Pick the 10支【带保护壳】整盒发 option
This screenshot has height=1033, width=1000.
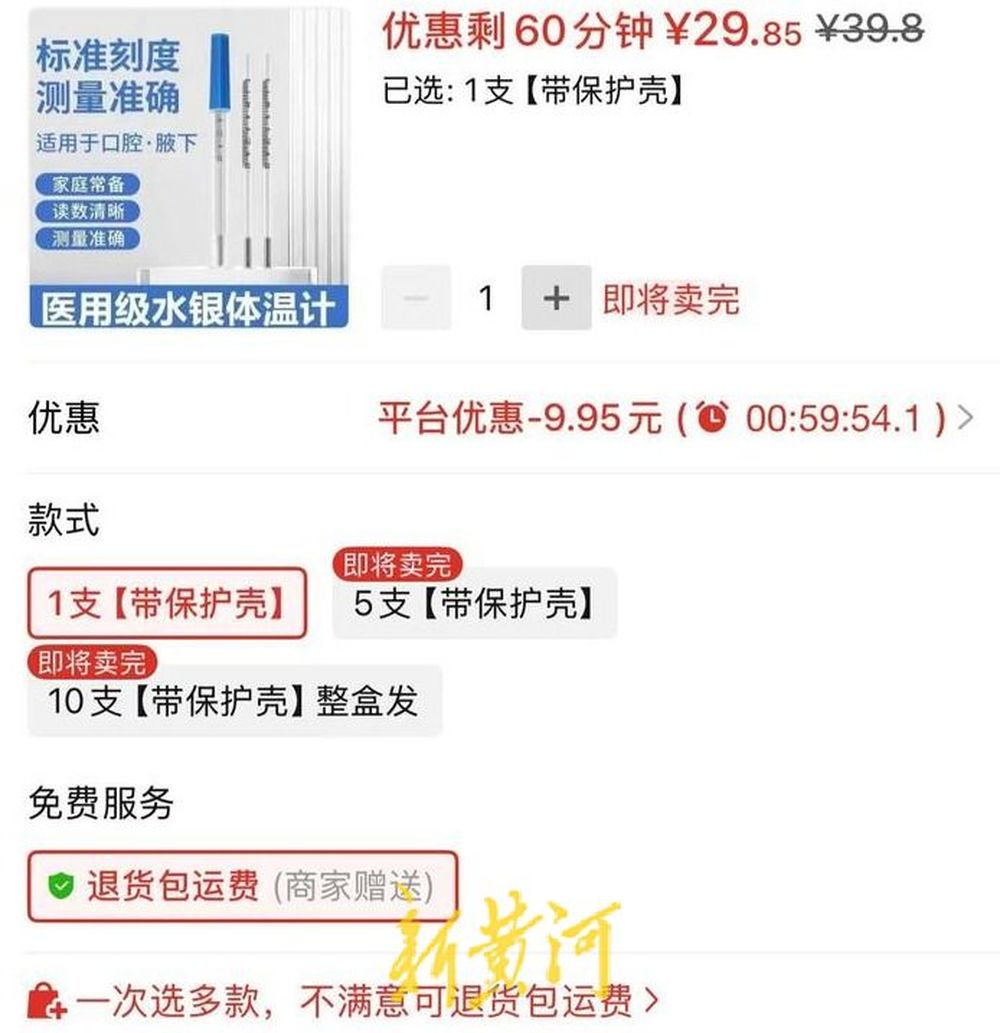[x=233, y=701]
